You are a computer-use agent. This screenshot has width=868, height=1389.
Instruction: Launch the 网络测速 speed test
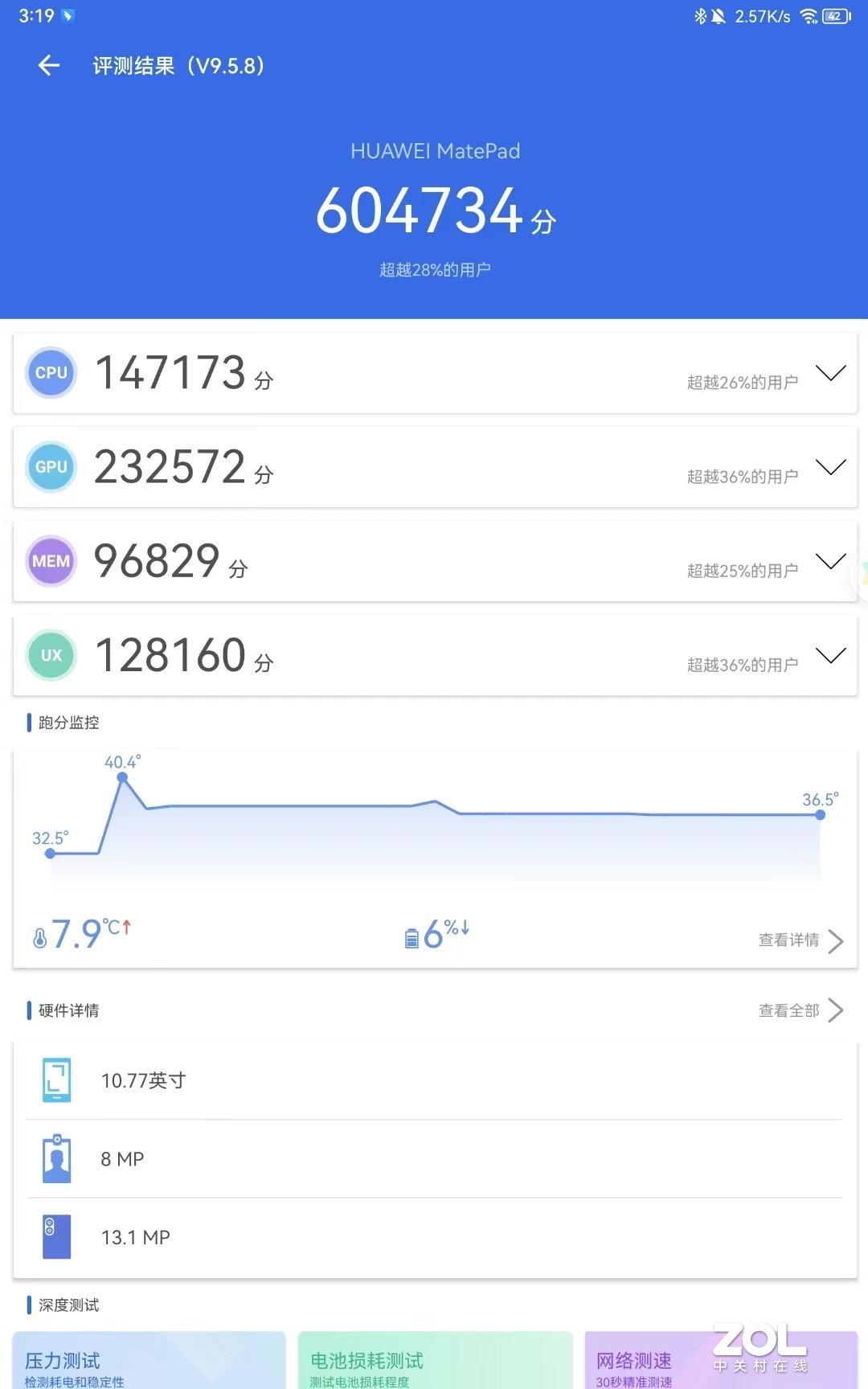721,1360
